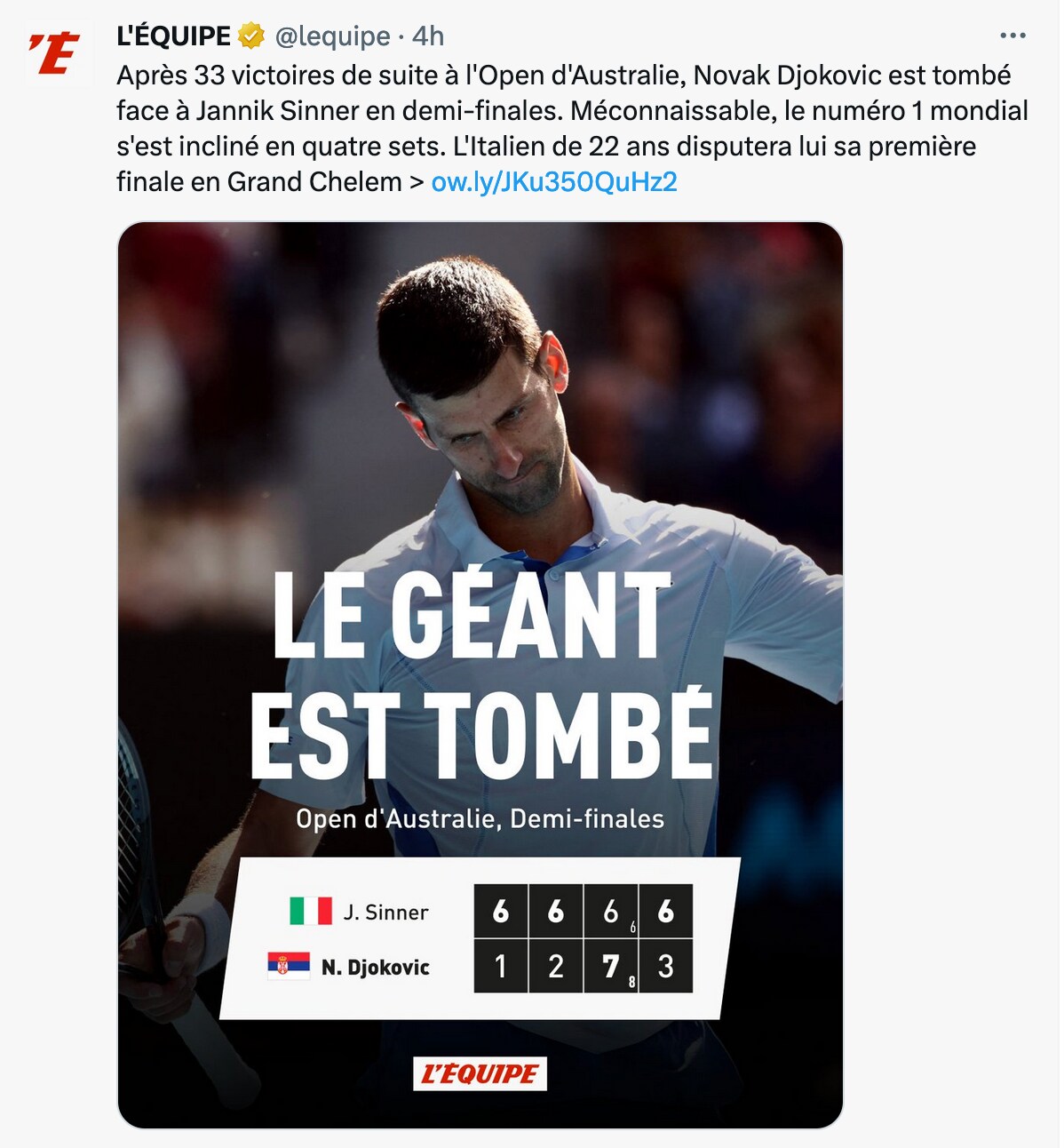This screenshot has height=1148, width=1064.
Task: View the attached Djokovic image full size
Action: [x=480, y=675]
